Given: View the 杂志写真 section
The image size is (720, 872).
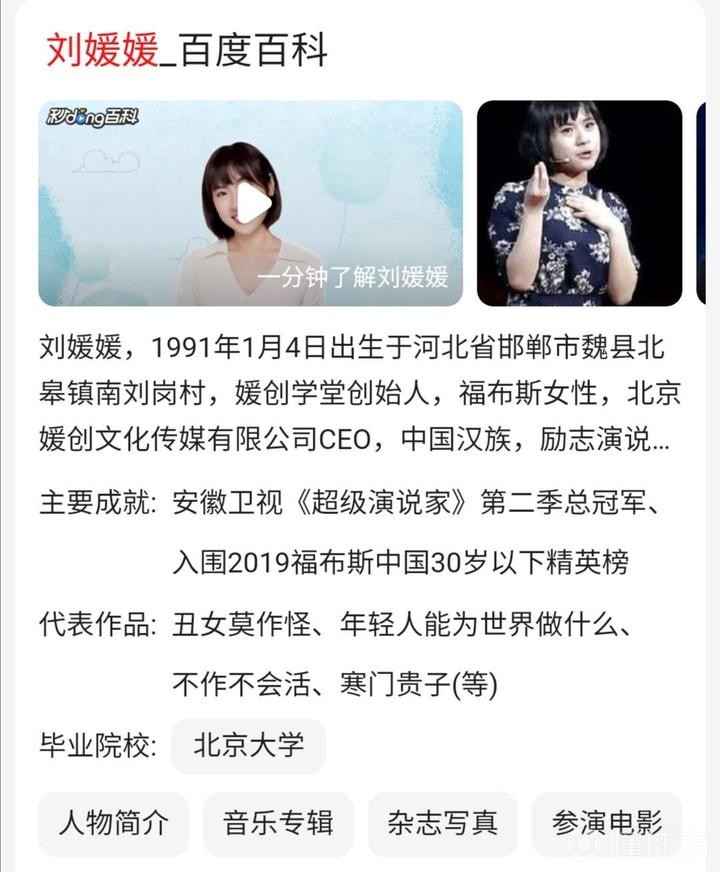Looking at the screenshot, I should [442, 825].
